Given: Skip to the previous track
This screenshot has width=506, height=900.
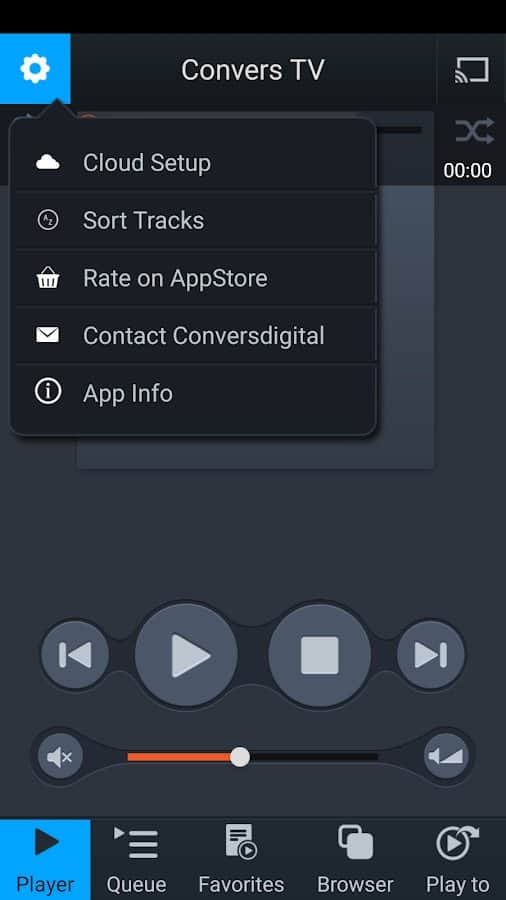Looking at the screenshot, I should [75, 655].
